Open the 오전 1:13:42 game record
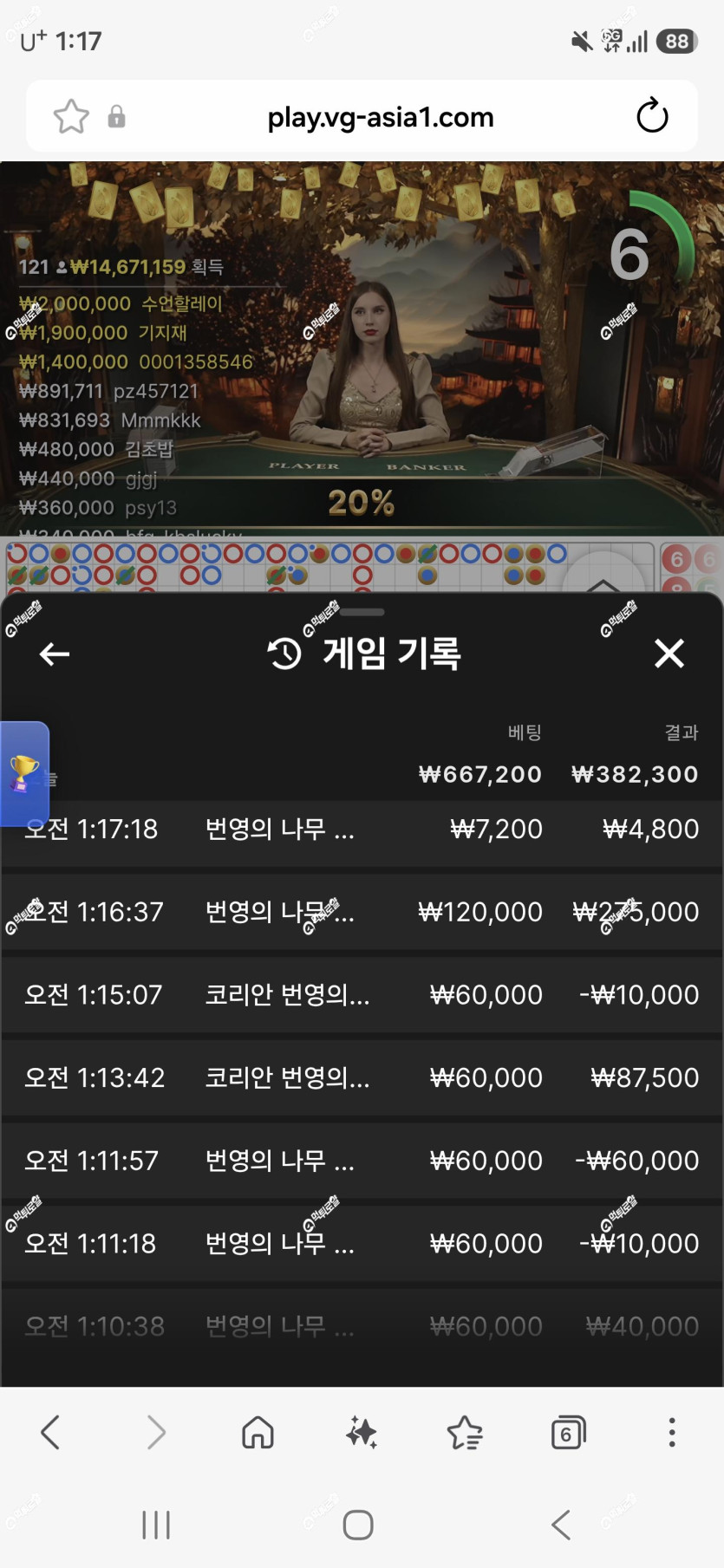This screenshot has height=1568, width=724. pyautogui.click(x=362, y=1077)
